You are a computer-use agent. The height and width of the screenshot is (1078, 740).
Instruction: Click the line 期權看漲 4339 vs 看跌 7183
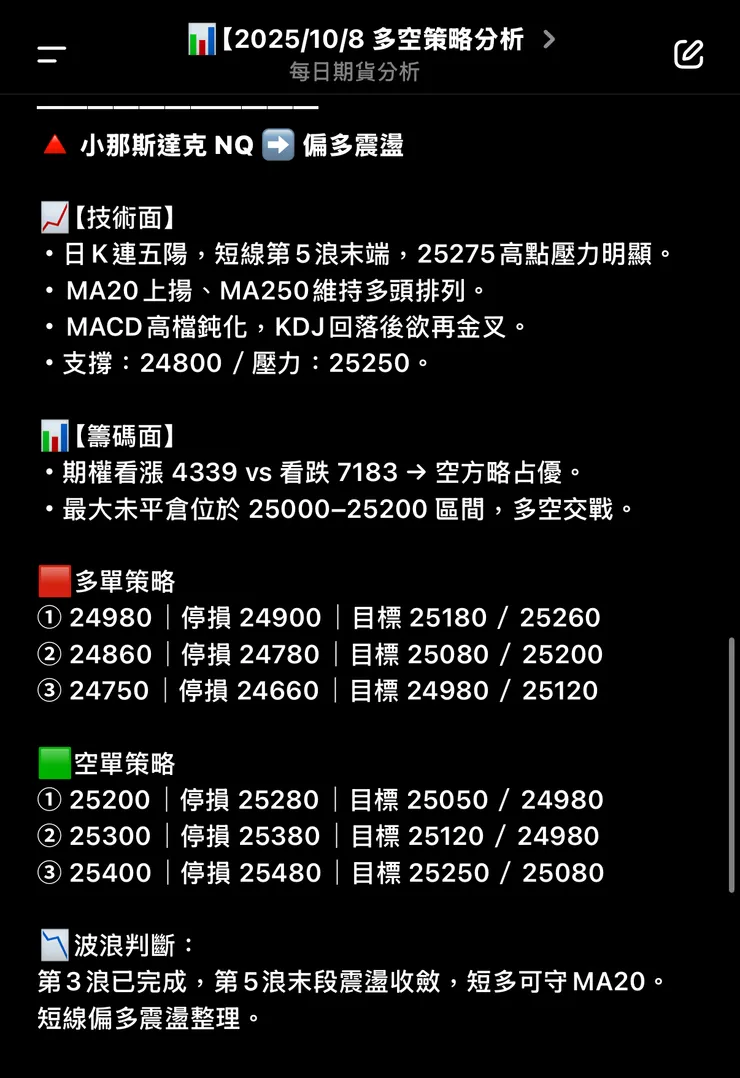point(300,471)
